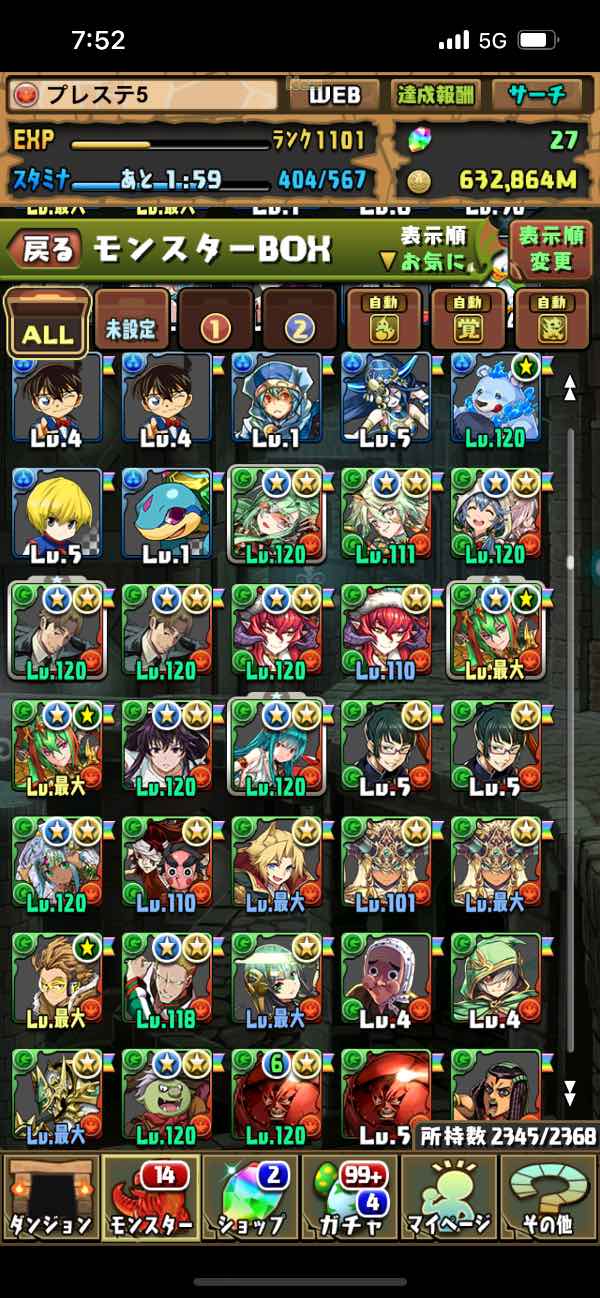
Task: Go to ダンジョン in bottom navigation
Action: tap(51, 1209)
